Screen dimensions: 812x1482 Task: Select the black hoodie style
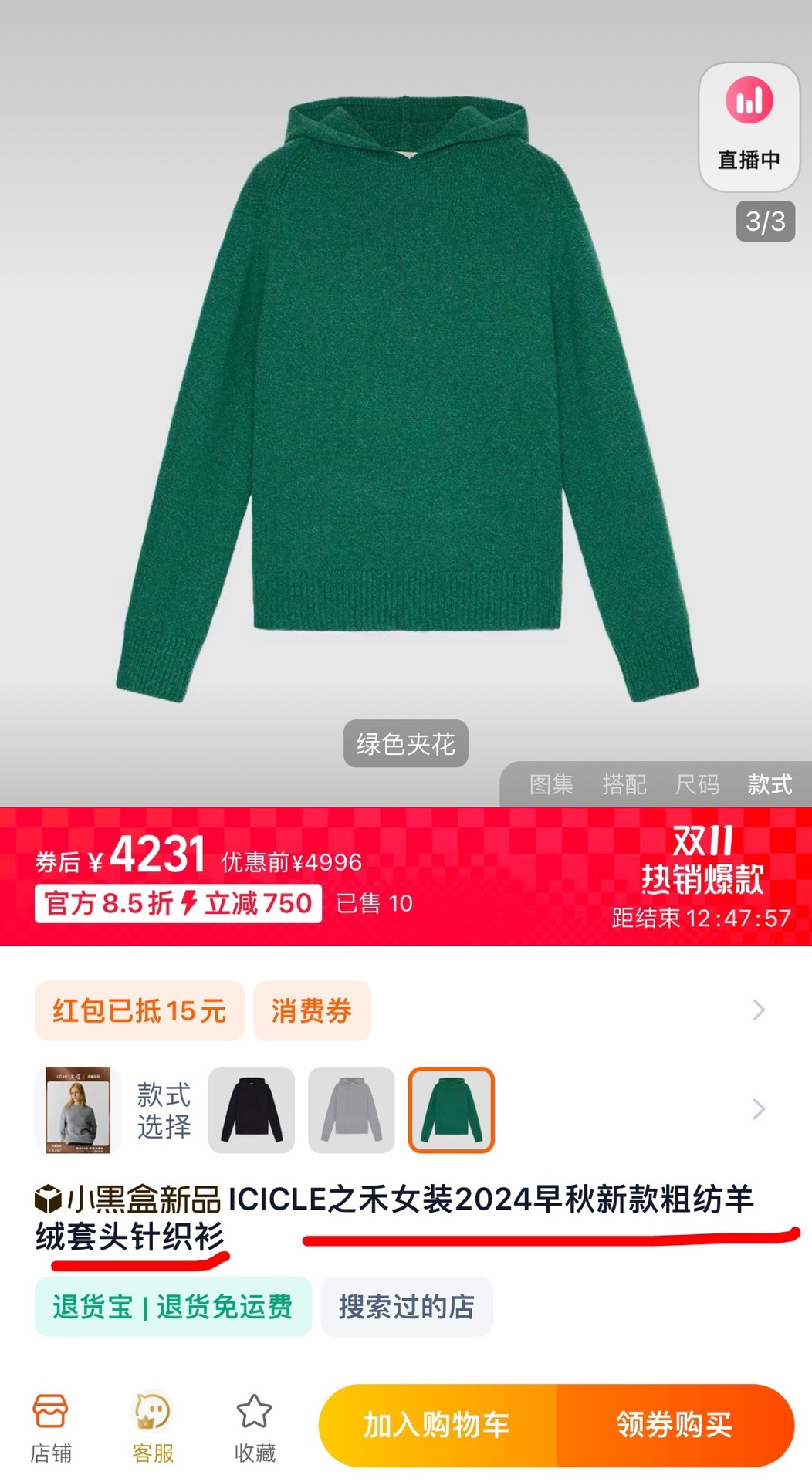(x=252, y=1110)
